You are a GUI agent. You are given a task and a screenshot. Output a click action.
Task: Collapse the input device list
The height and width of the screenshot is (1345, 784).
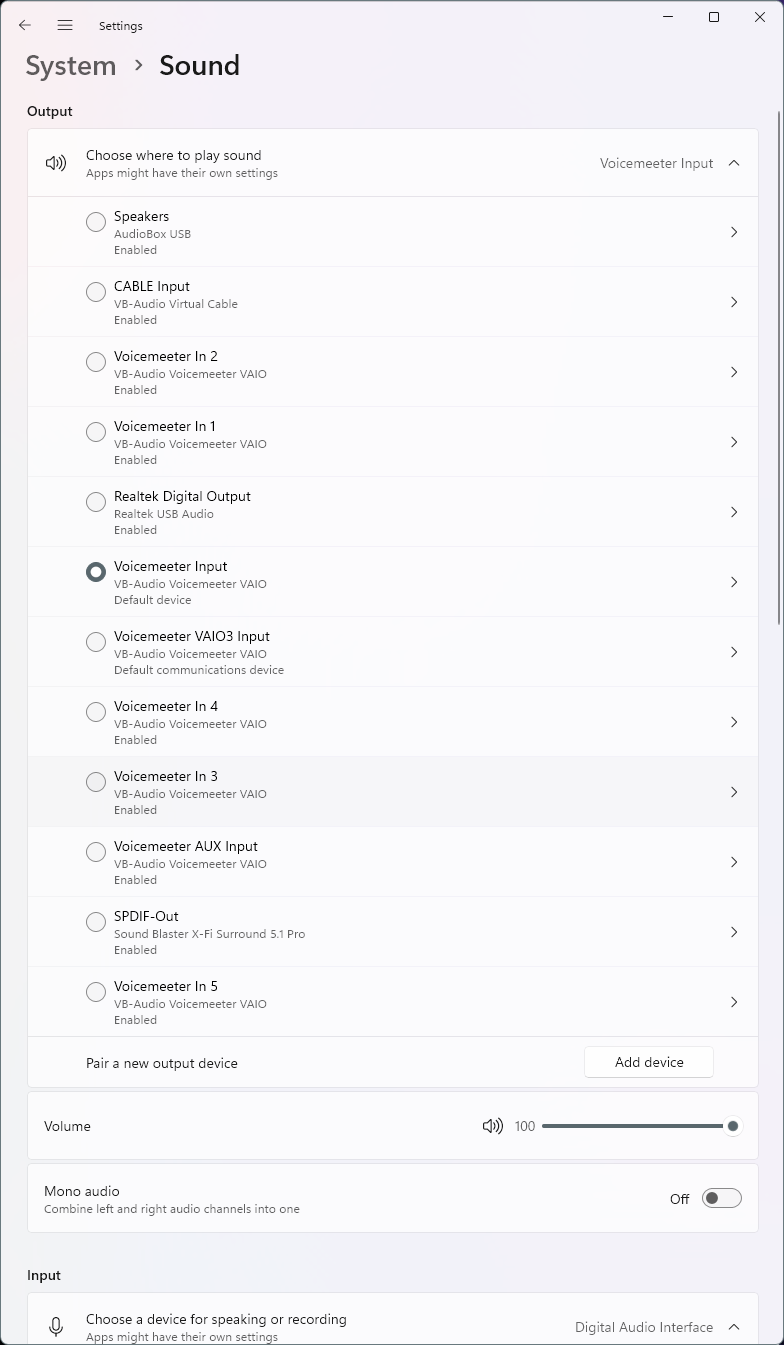coord(734,1327)
